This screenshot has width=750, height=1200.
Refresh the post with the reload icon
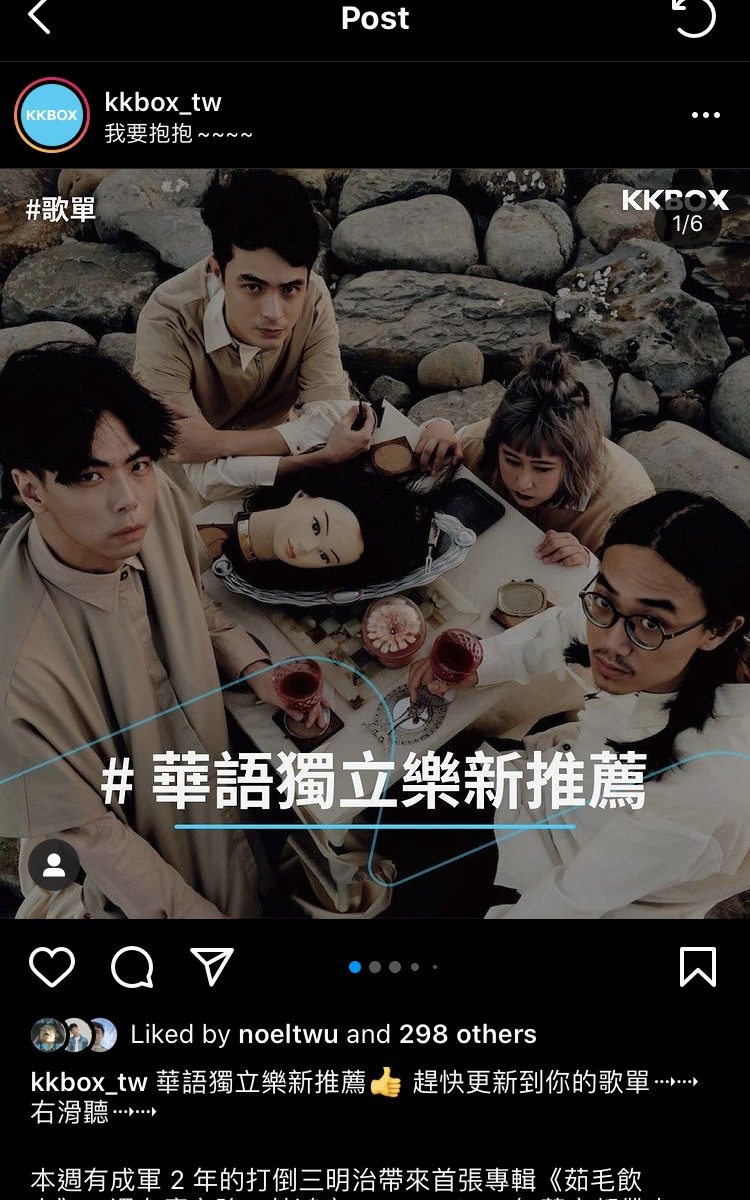694,18
